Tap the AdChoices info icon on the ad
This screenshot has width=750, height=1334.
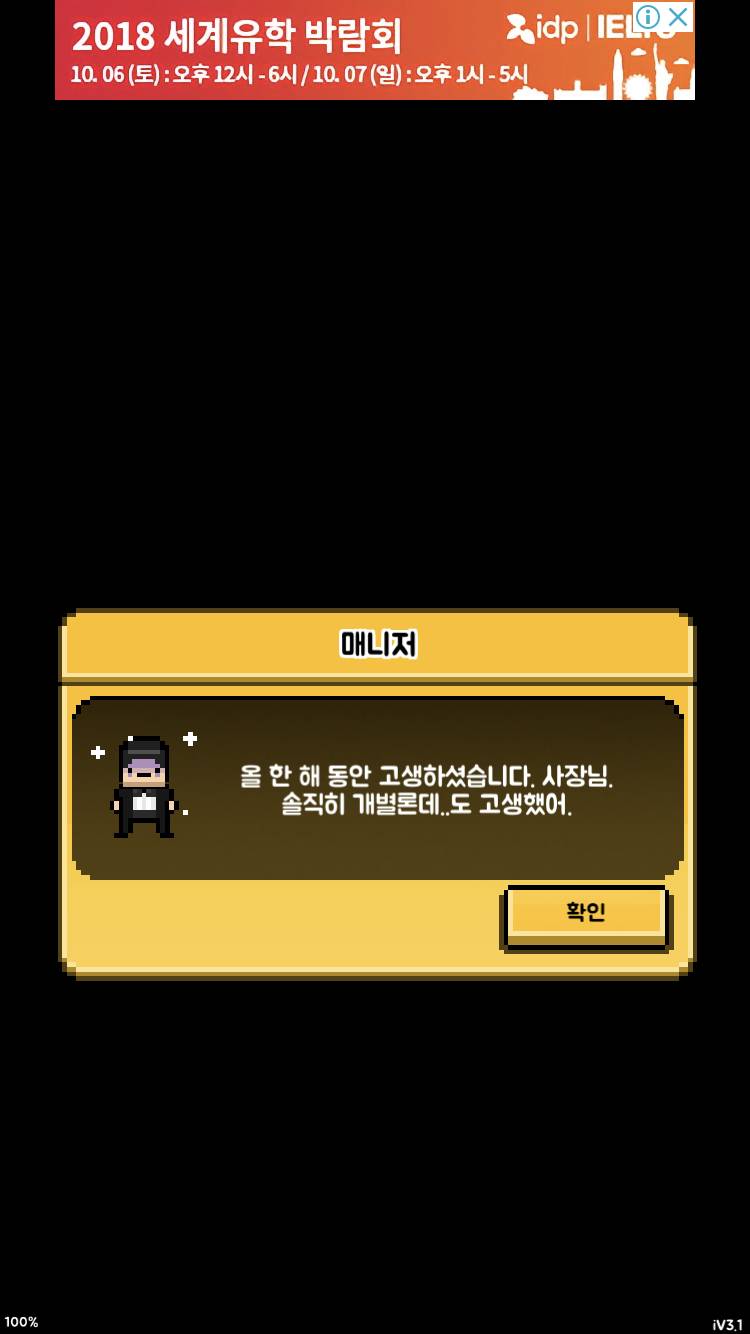pos(648,17)
